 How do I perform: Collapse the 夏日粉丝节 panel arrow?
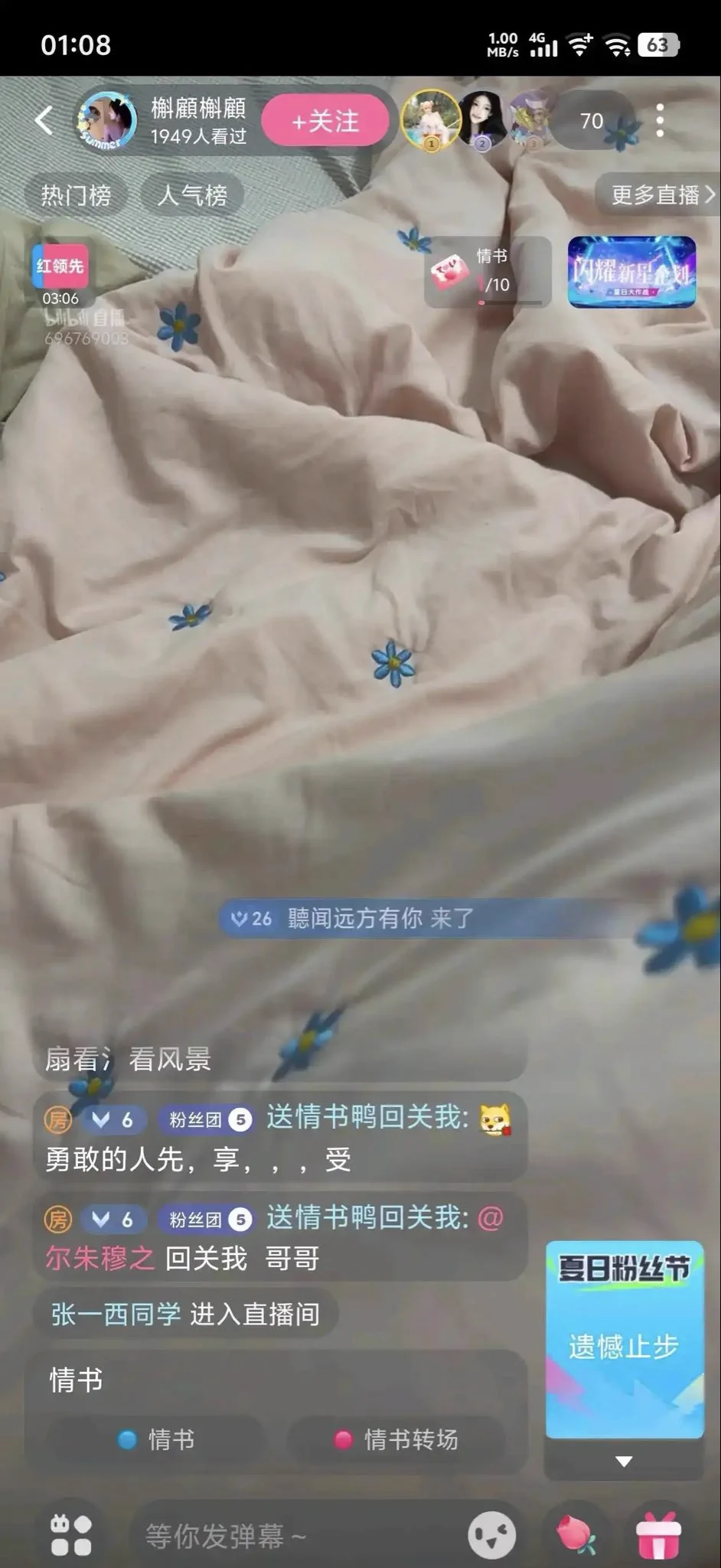tap(624, 1462)
